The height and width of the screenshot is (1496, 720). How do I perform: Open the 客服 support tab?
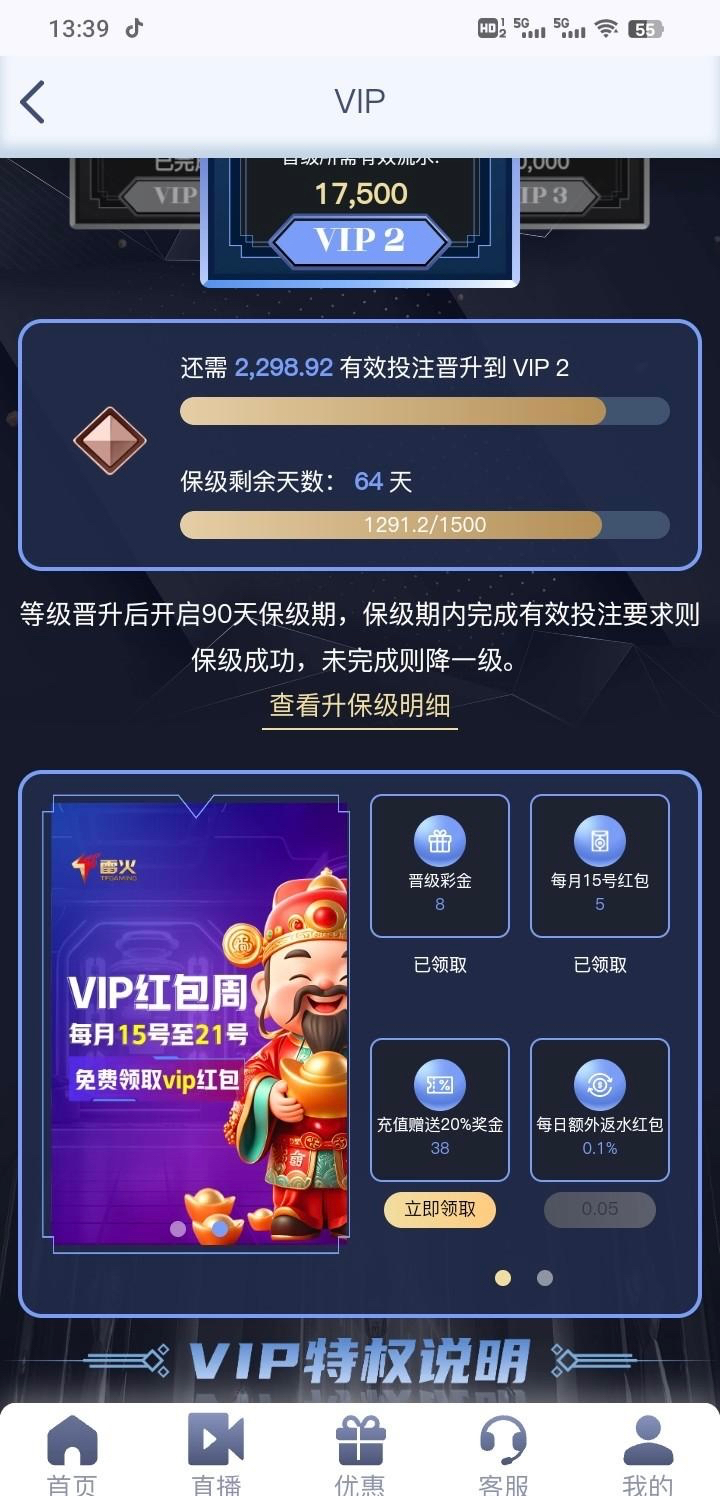pyautogui.click(x=504, y=1452)
